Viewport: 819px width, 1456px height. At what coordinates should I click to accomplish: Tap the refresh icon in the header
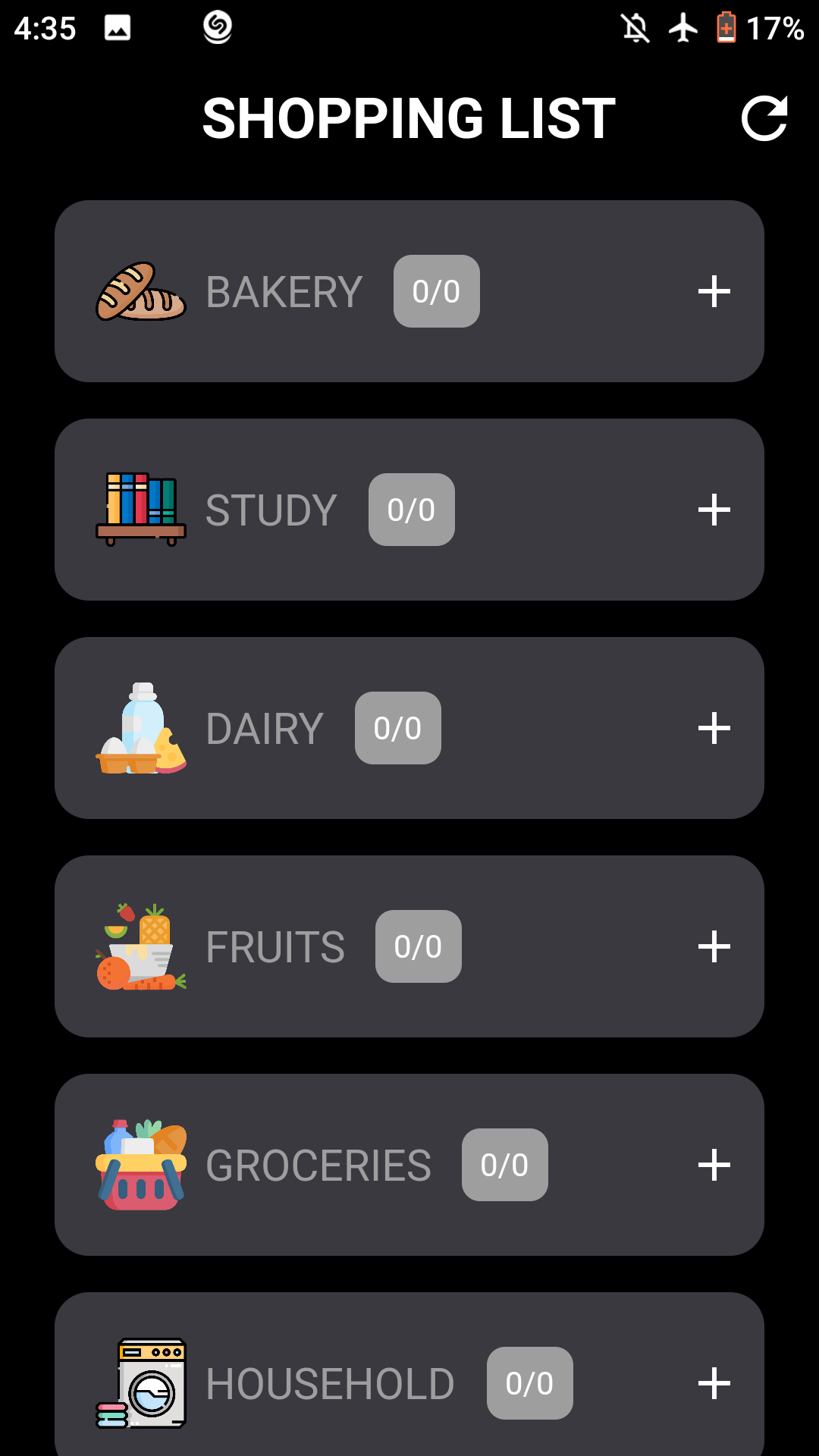(x=764, y=118)
